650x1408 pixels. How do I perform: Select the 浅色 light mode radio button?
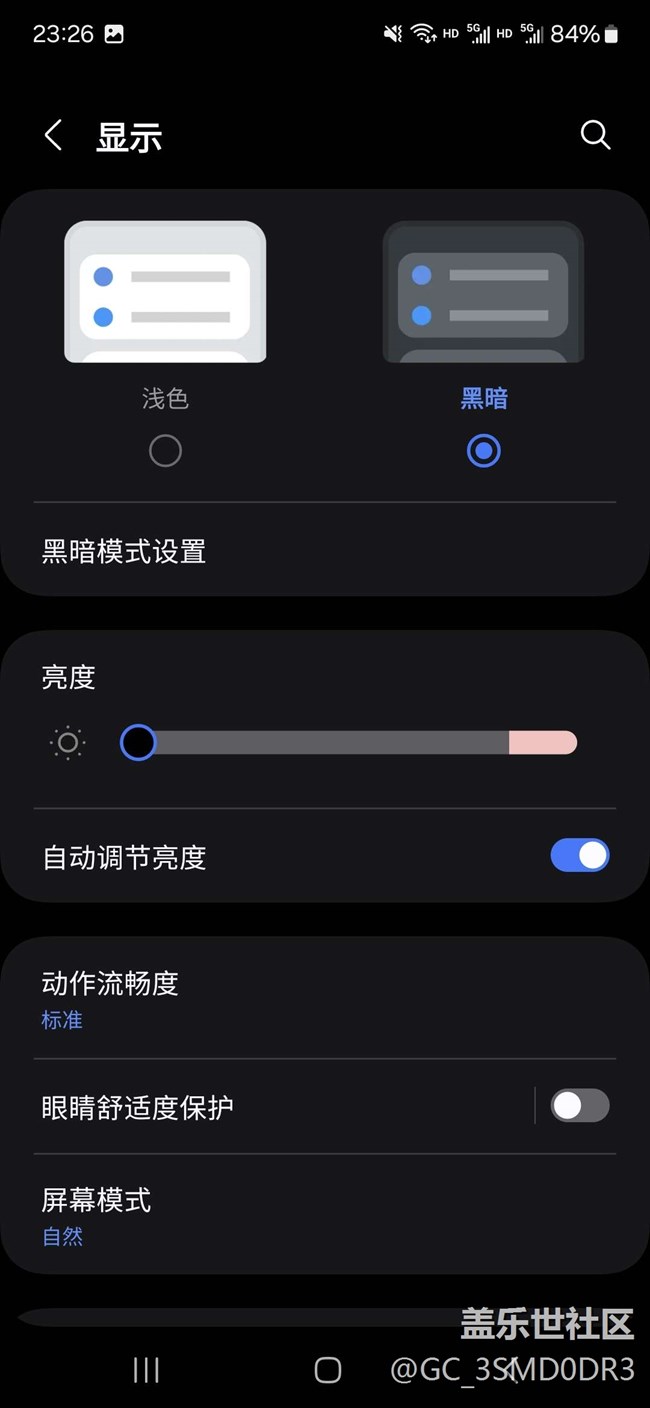[165, 451]
